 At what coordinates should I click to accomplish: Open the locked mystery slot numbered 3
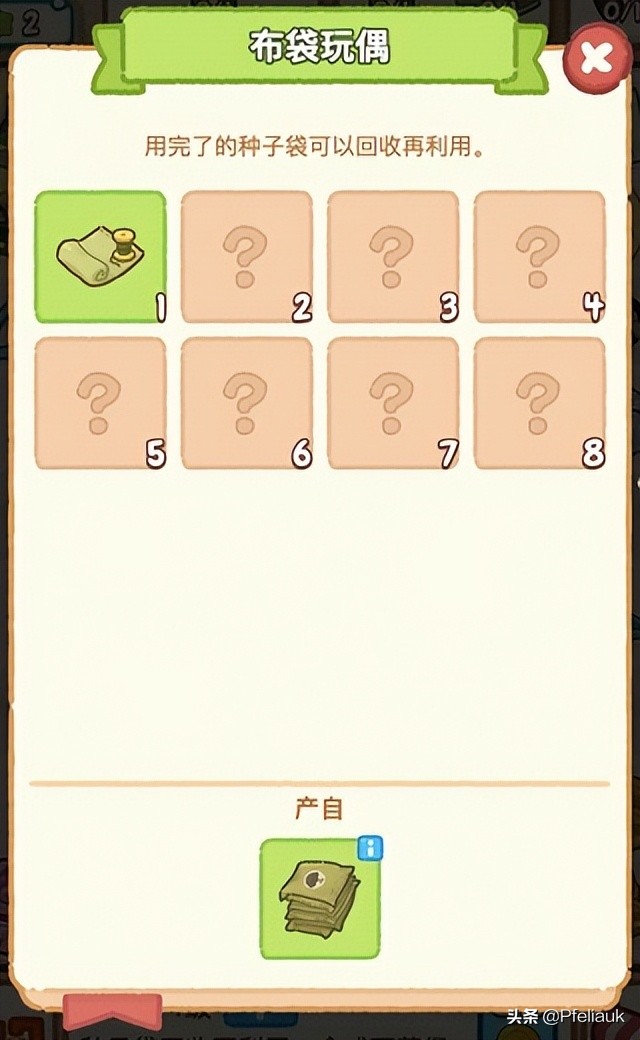point(393,257)
